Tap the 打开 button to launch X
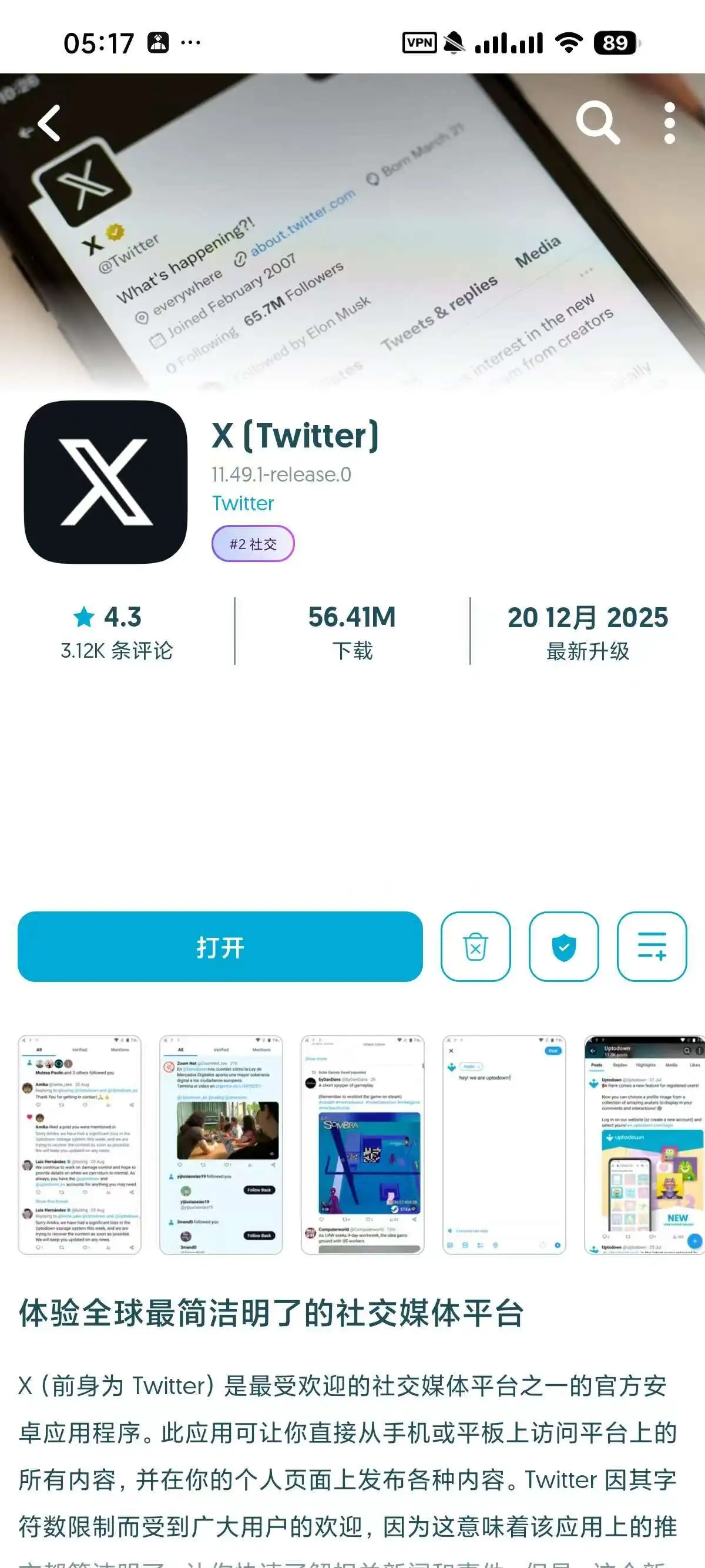 (x=220, y=947)
